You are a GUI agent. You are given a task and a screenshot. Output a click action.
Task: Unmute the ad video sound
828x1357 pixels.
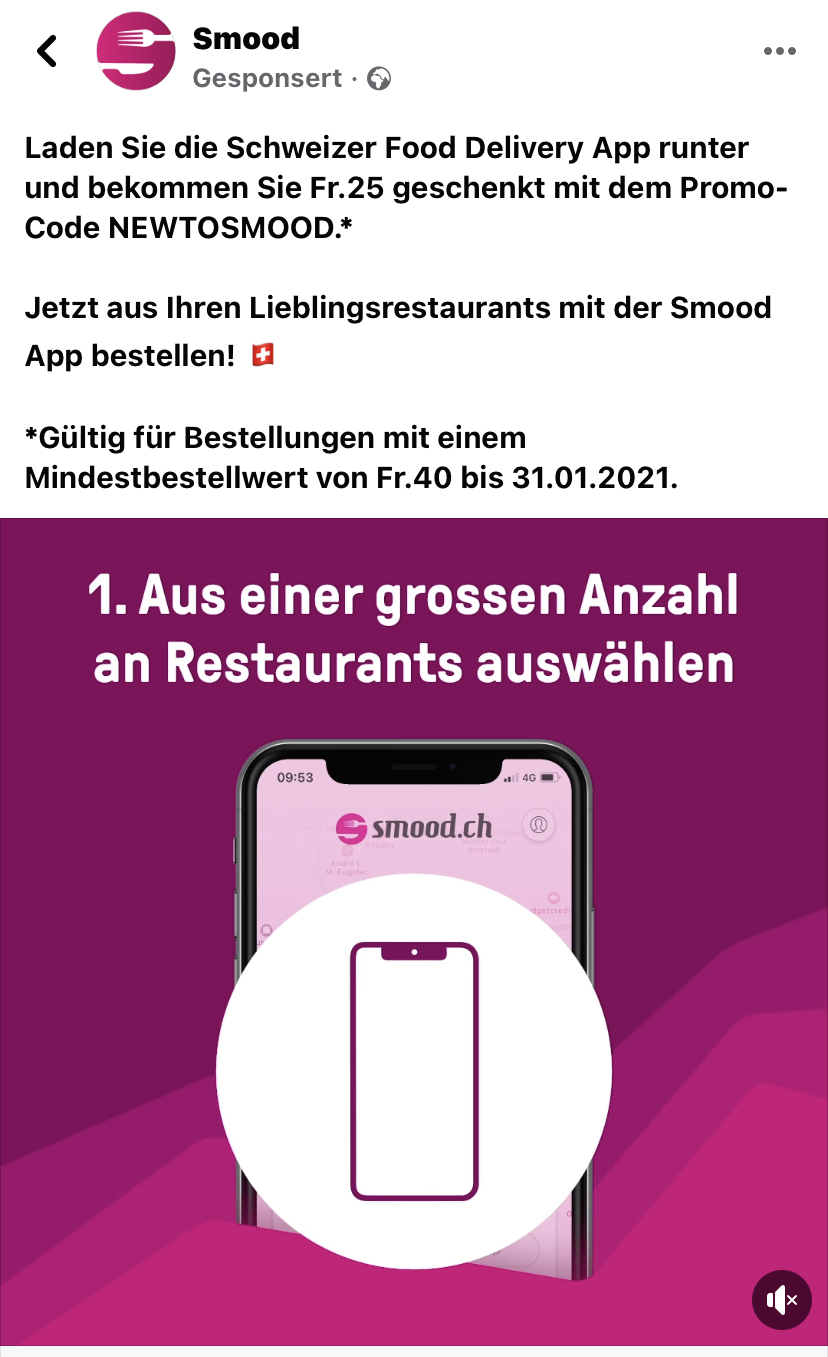(781, 1299)
